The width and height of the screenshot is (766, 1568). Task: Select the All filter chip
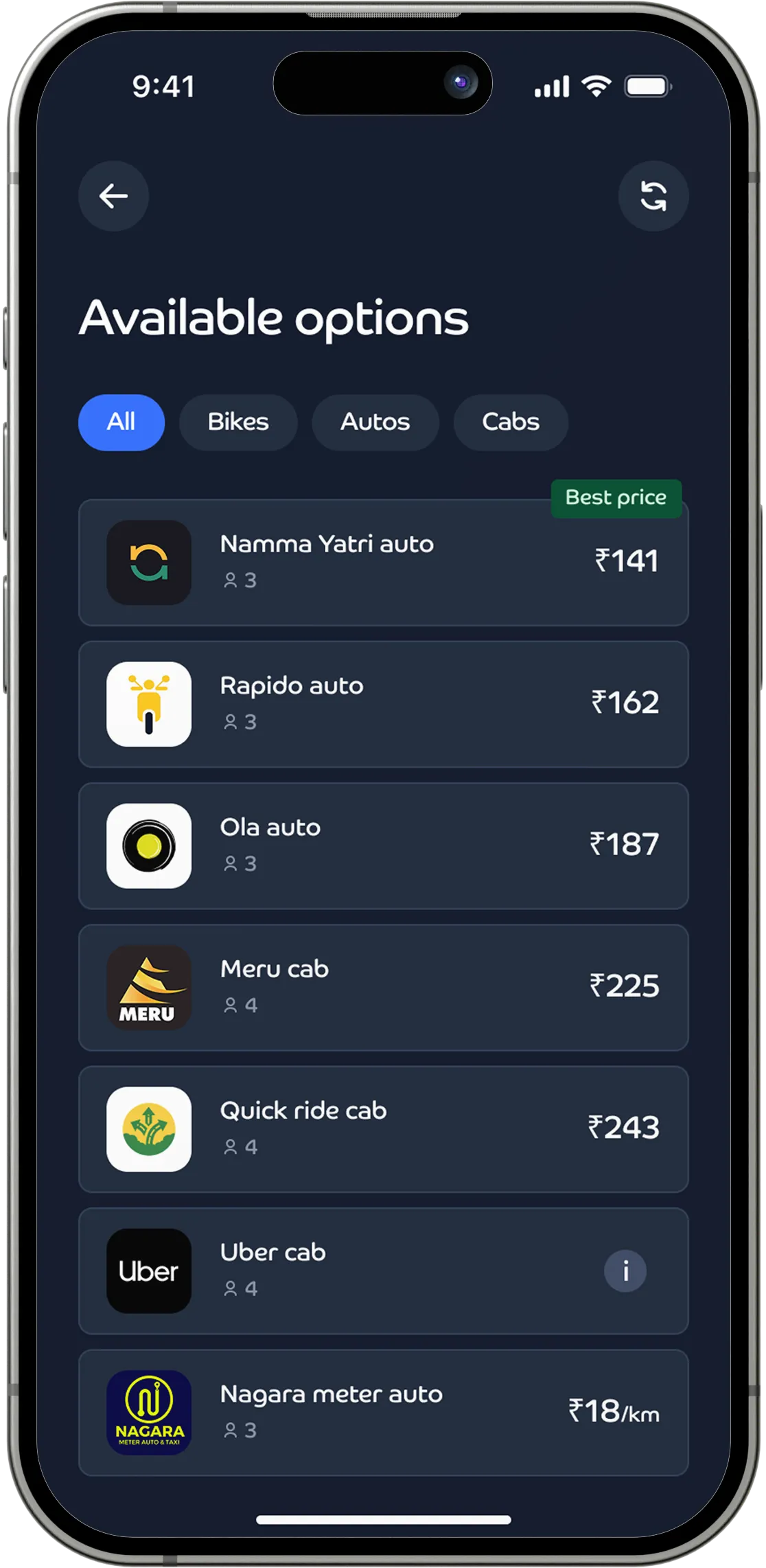[x=121, y=422]
